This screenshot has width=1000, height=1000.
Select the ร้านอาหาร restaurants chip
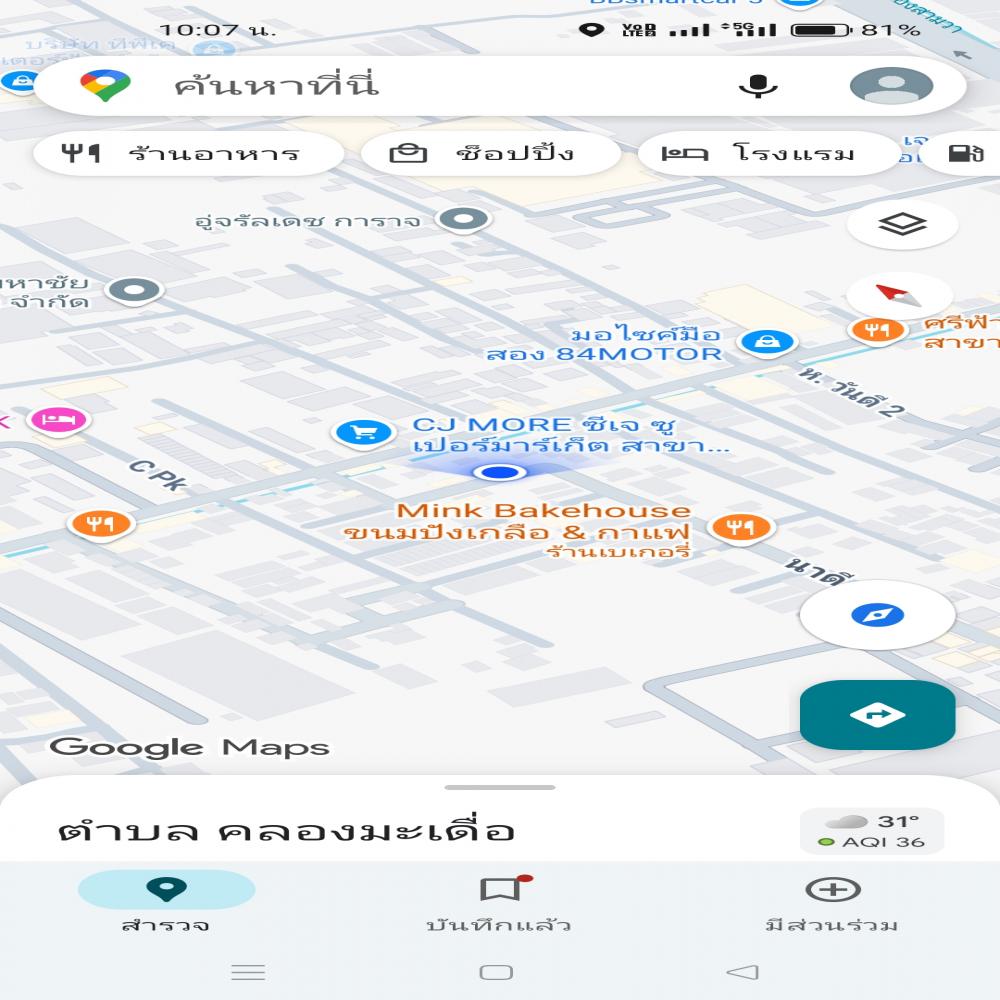(188, 154)
